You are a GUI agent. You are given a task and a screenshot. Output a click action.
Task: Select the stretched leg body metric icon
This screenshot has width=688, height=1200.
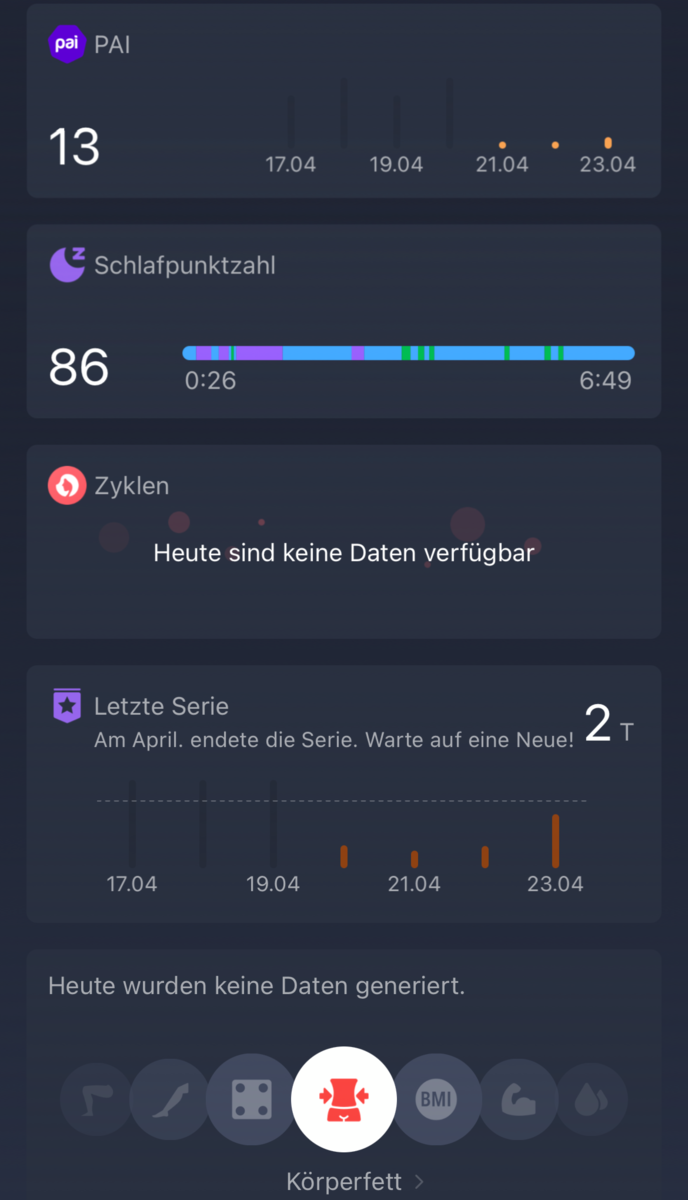[x=168, y=1100]
